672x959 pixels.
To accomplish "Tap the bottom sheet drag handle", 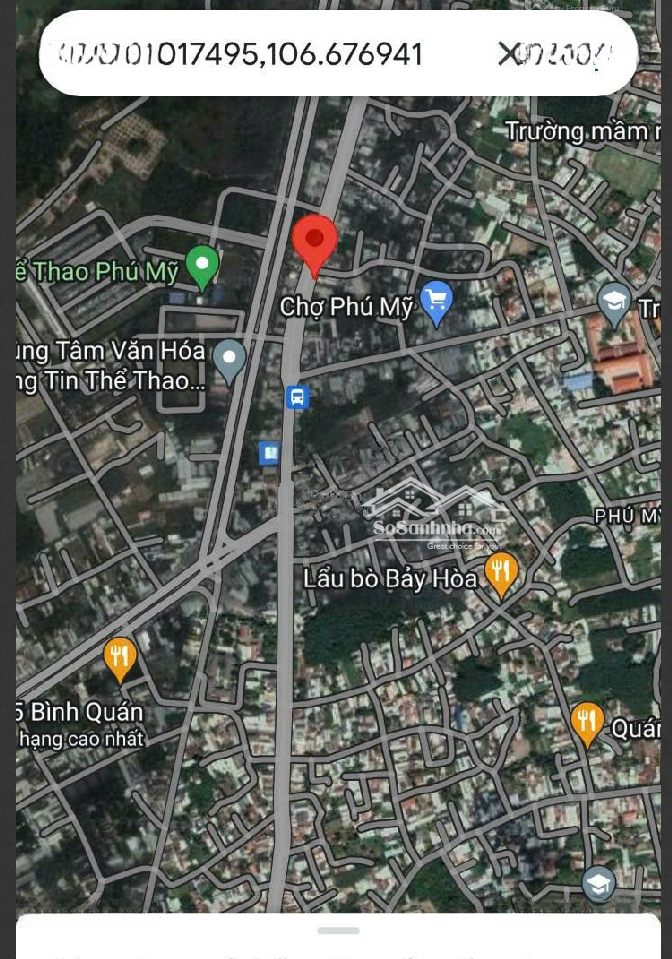I will 338,930.
